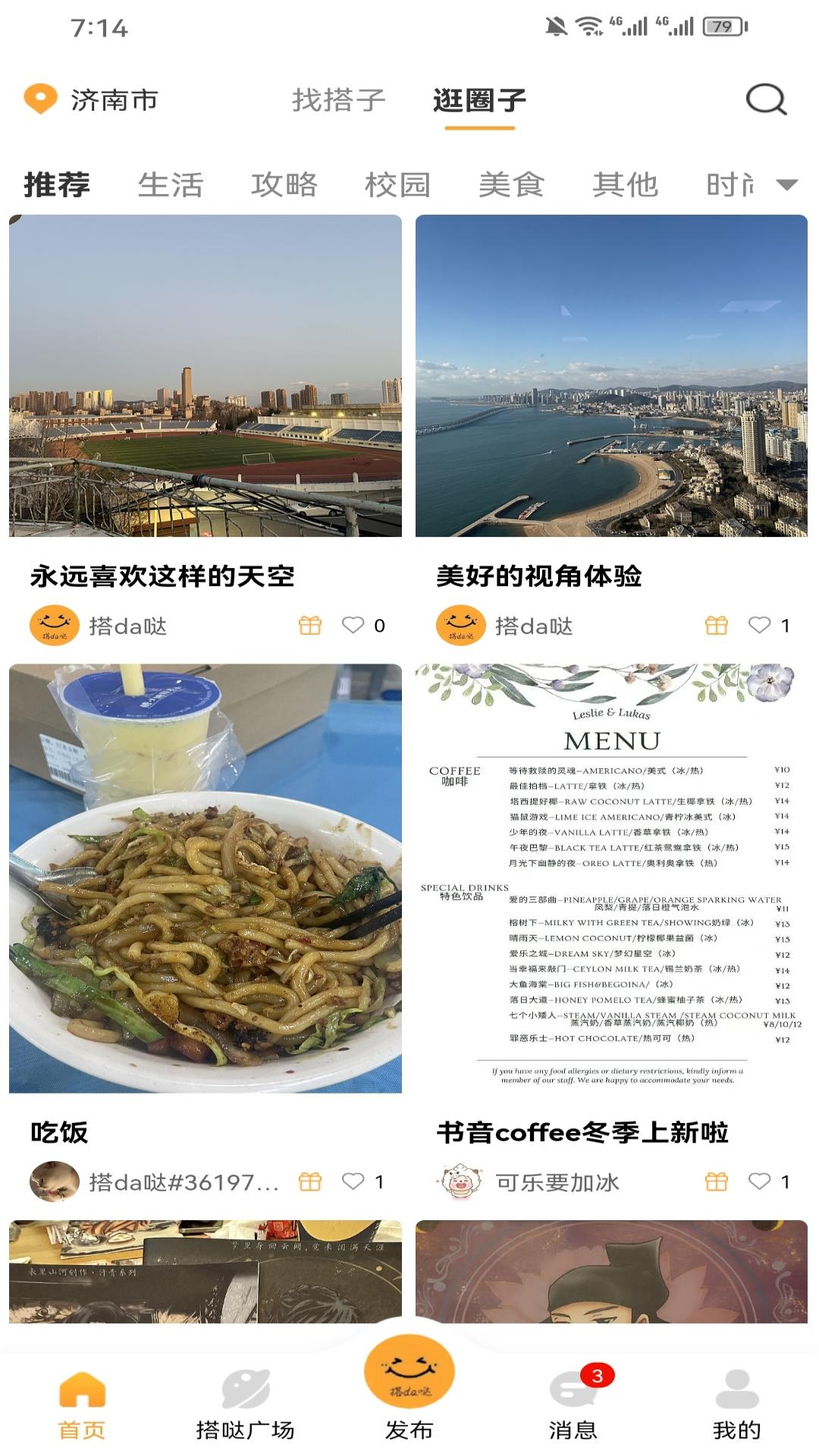Like the 美好的视角体验 post
Image resolution: width=819 pixels, height=1456 pixels.
pyautogui.click(x=759, y=625)
